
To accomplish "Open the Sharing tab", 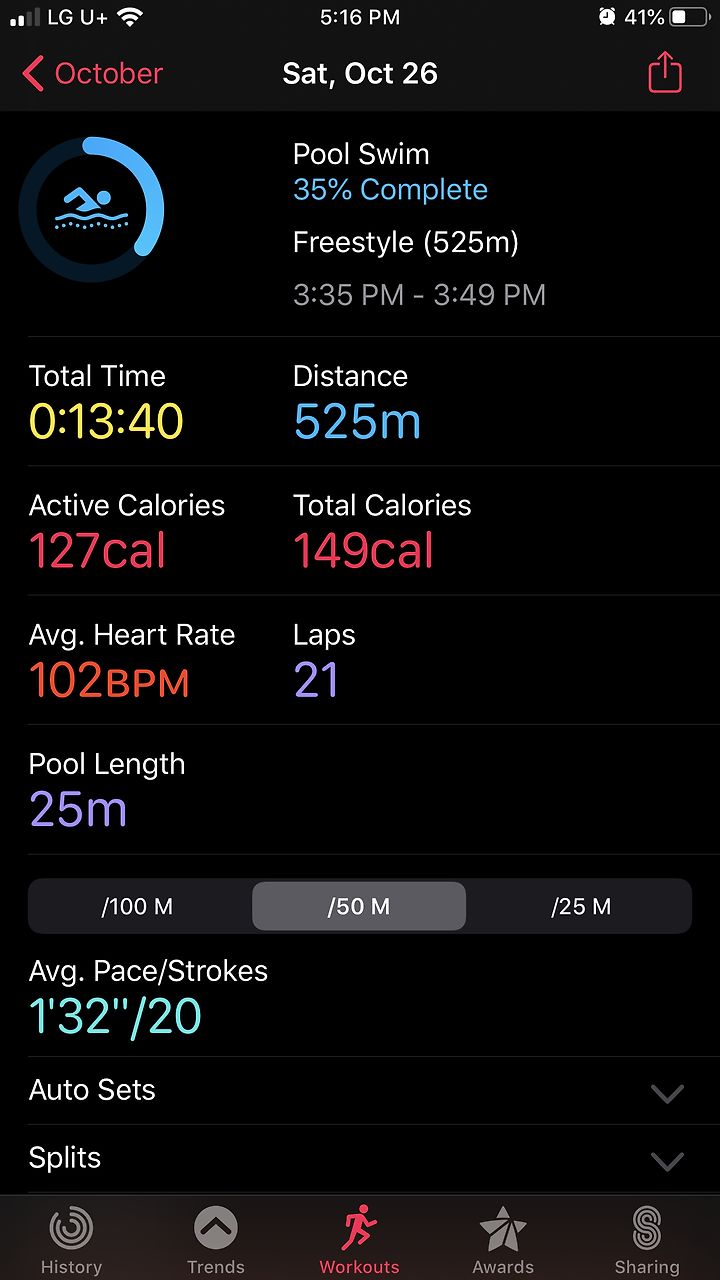I will click(x=647, y=1240).
